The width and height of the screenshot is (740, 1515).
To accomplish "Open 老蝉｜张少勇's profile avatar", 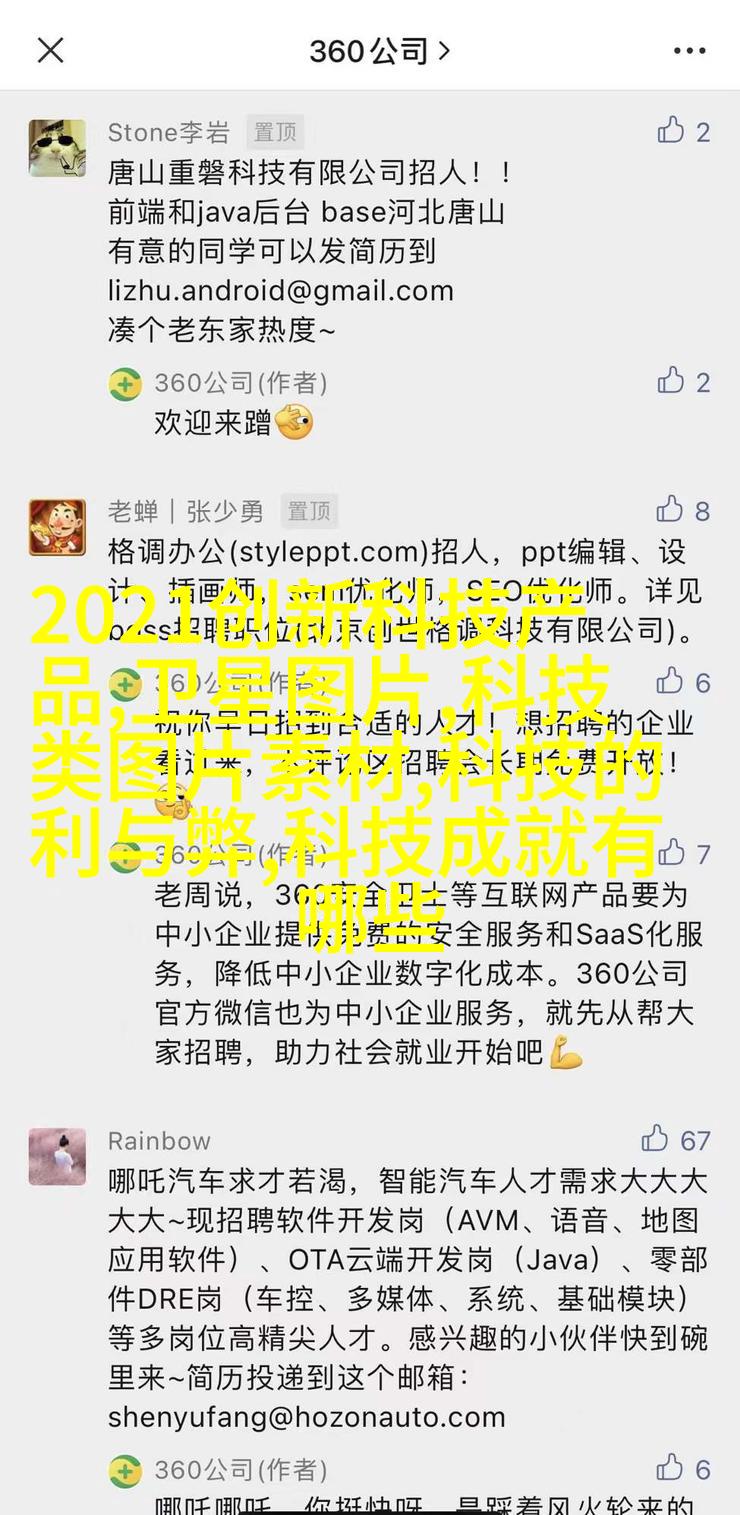I will [x=57, y=527].
